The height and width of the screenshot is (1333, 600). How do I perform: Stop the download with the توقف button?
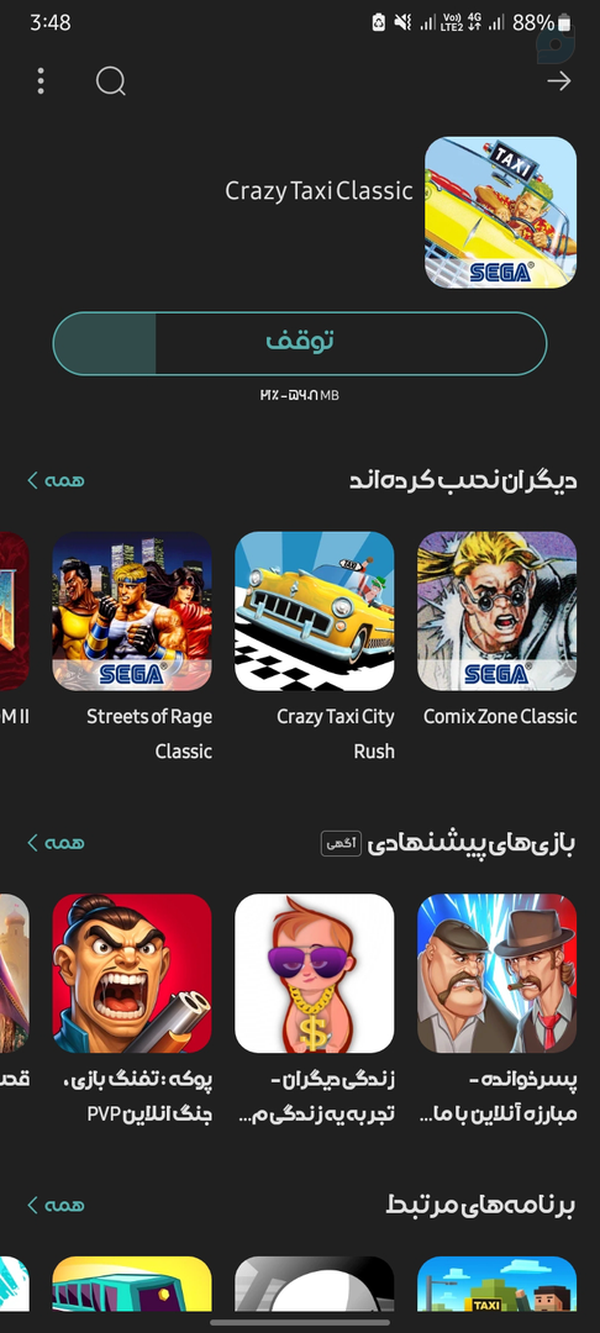tap(300, 343)
